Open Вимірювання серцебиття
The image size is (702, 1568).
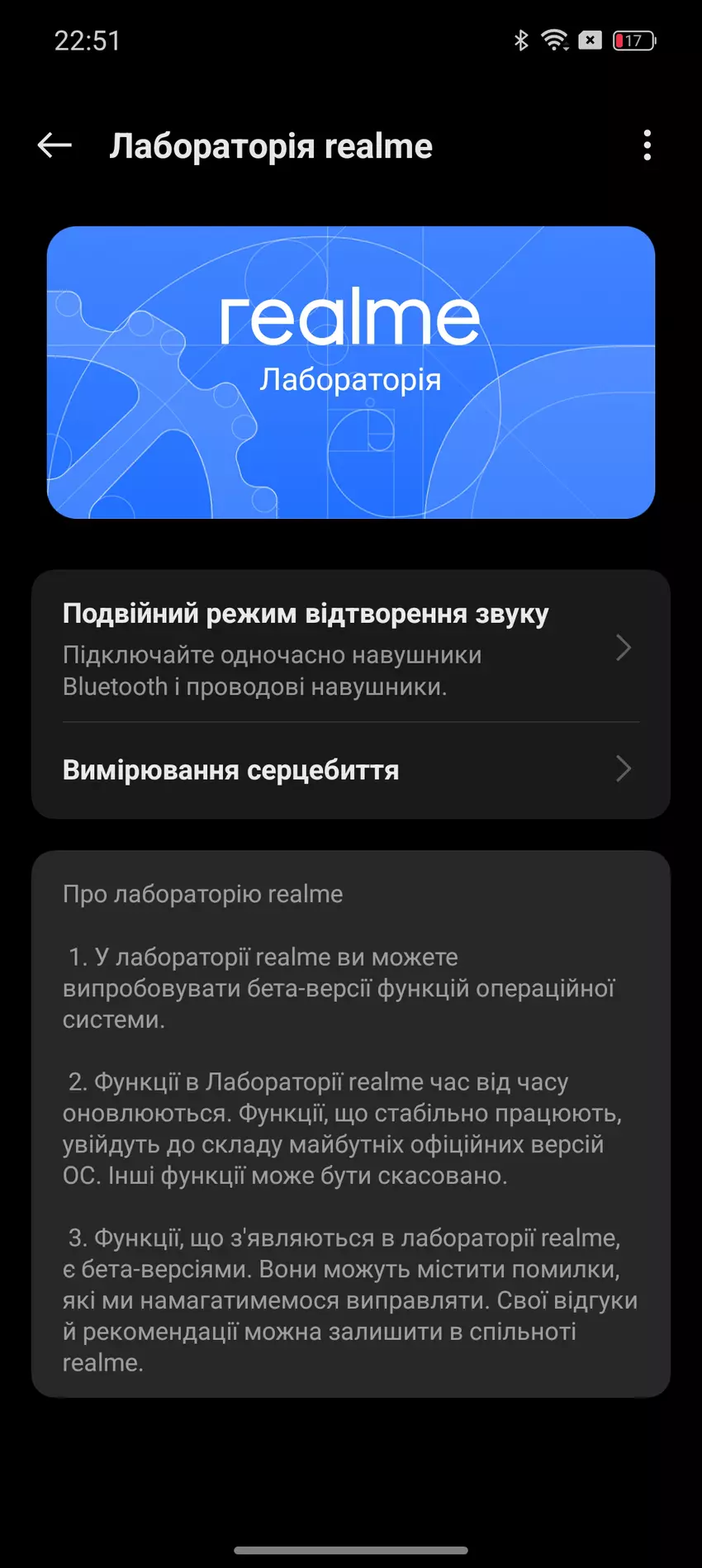350,770
